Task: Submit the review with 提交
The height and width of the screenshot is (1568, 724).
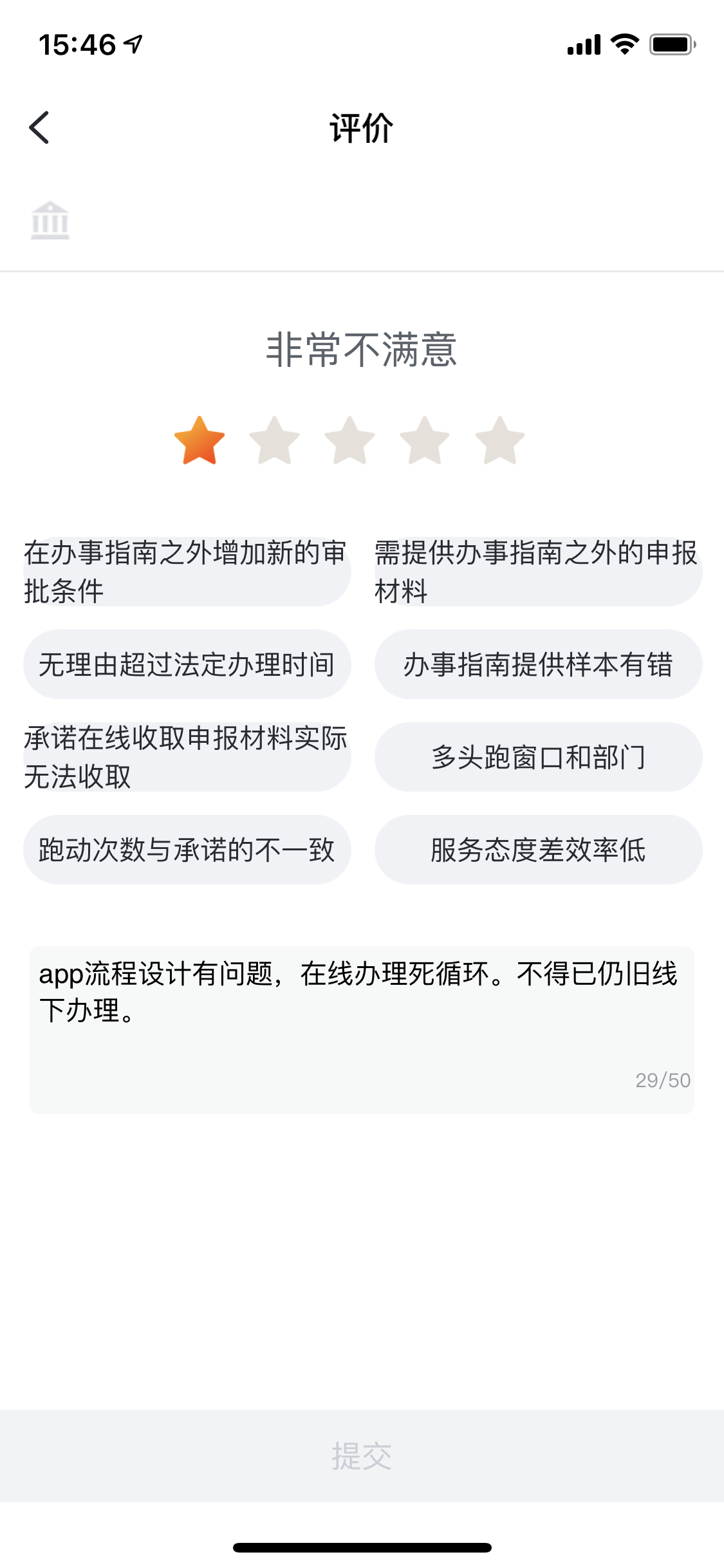Action: click(362, 1456)
